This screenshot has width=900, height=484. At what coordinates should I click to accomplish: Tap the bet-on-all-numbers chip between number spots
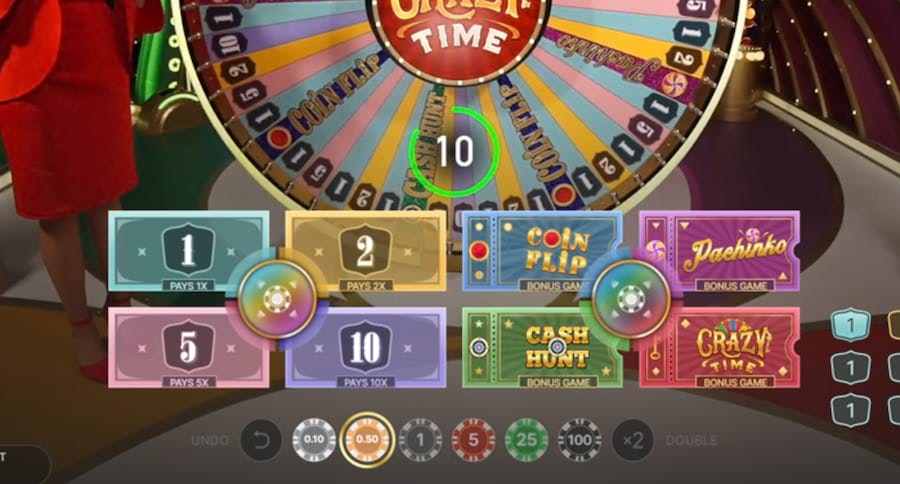(278, 299)
